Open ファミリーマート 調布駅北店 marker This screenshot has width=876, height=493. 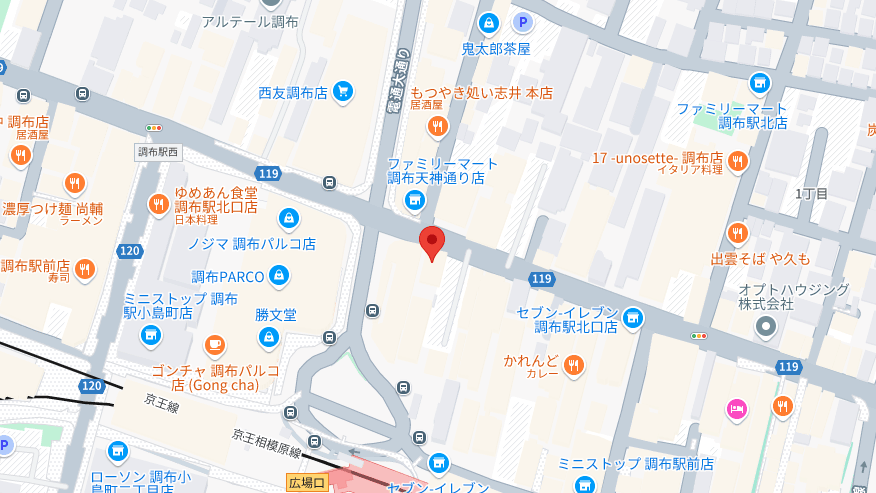760,83
